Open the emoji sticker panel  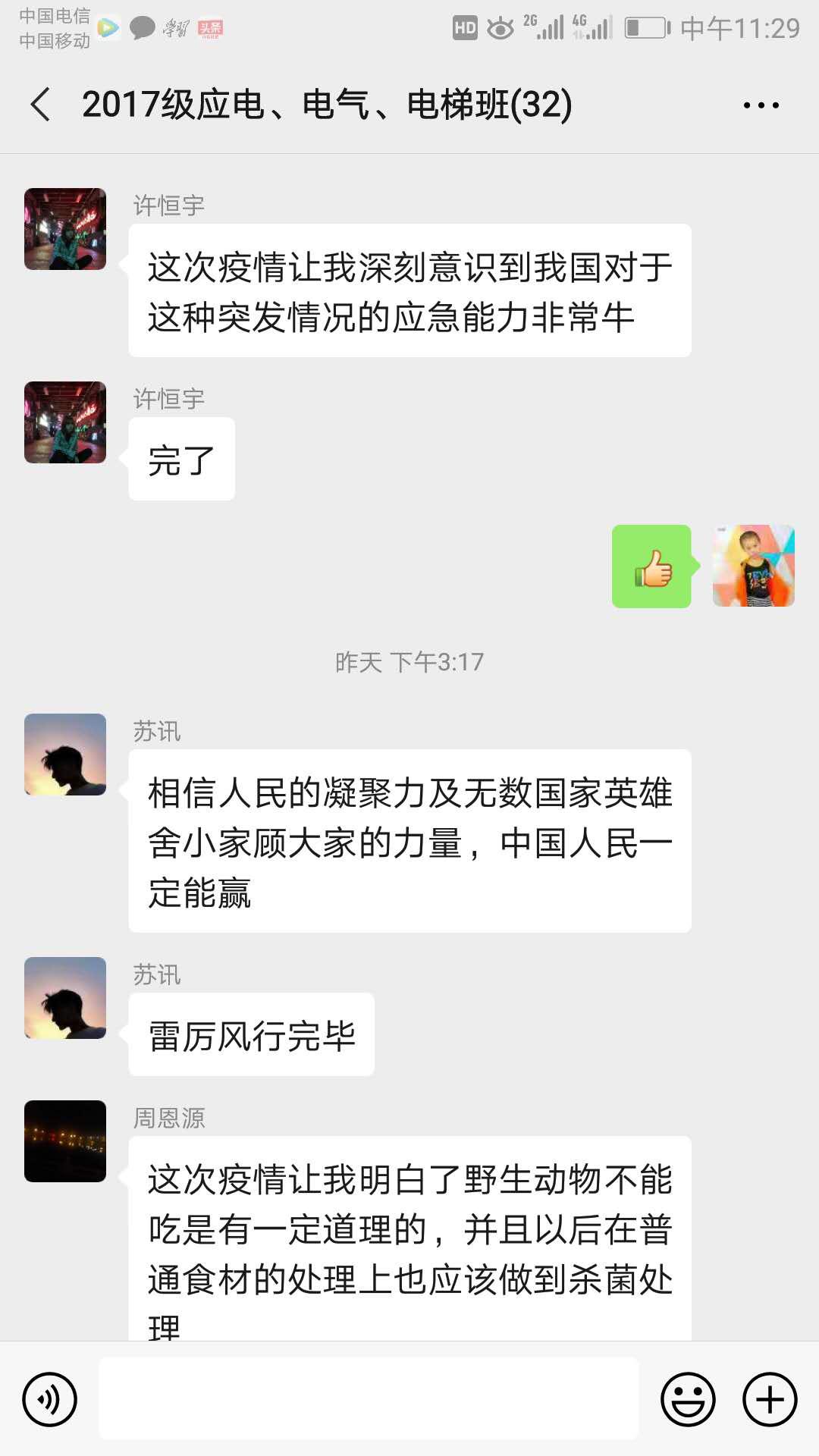pyautogui.click(x=688, y=1399)
